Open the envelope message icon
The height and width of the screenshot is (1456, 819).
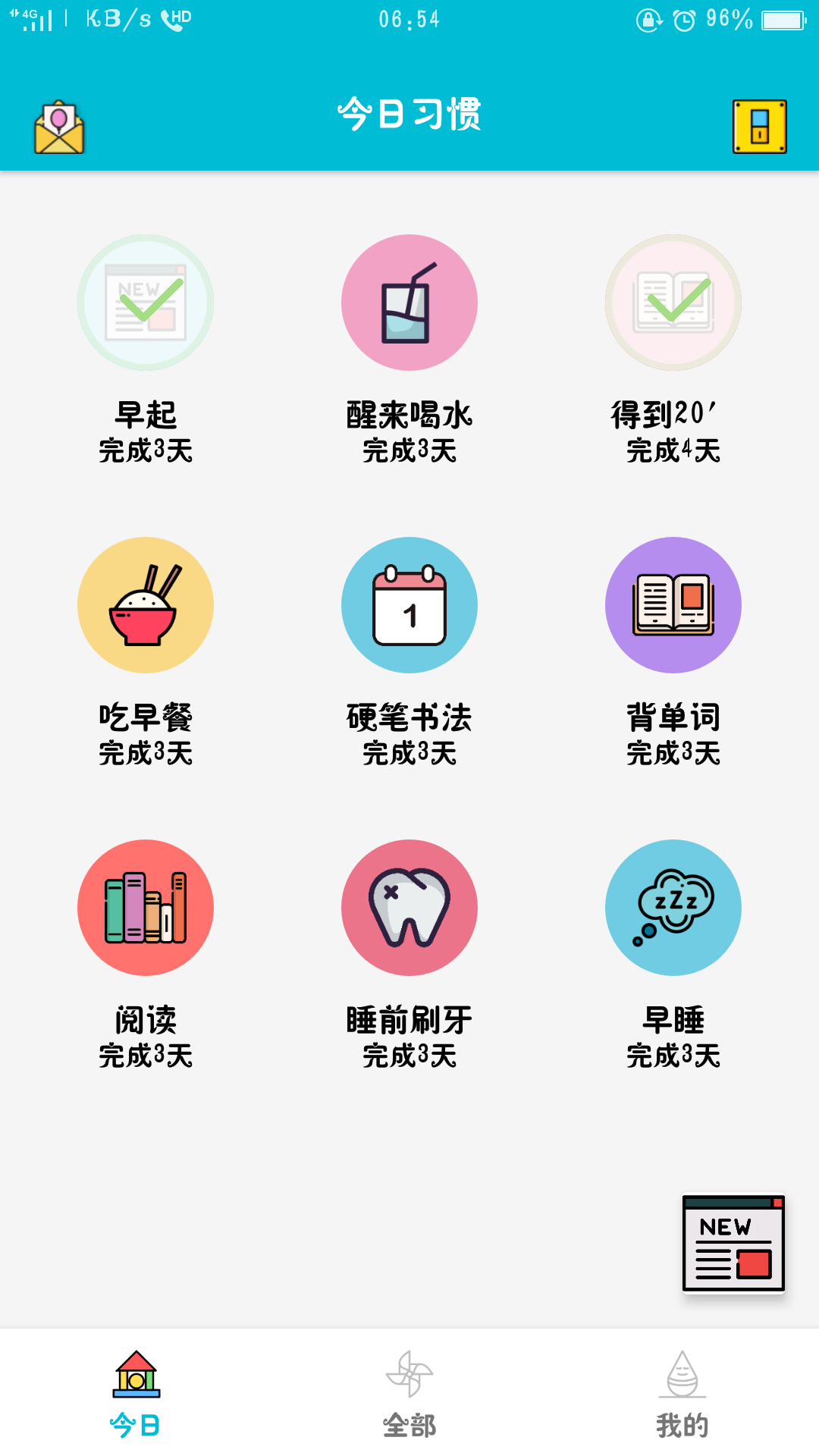[x=59, y=127]
